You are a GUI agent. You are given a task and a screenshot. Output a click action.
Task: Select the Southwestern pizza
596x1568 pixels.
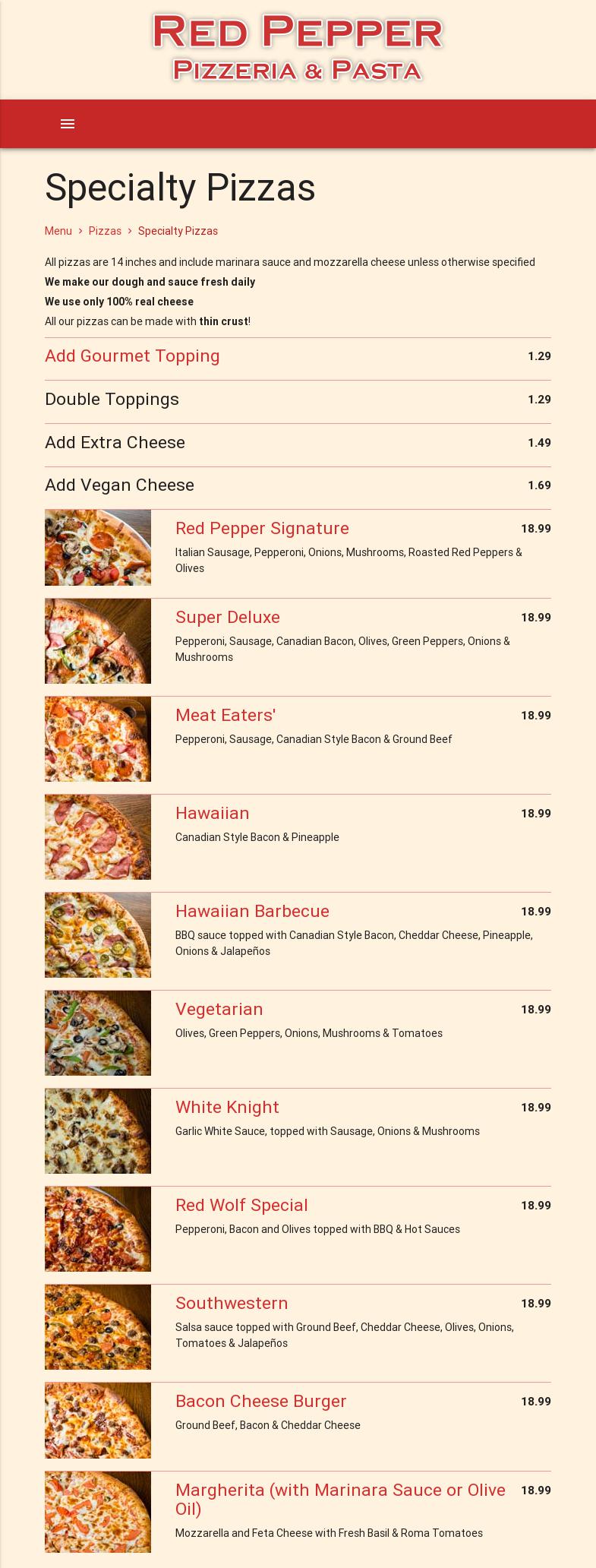tap(232, 1304)
